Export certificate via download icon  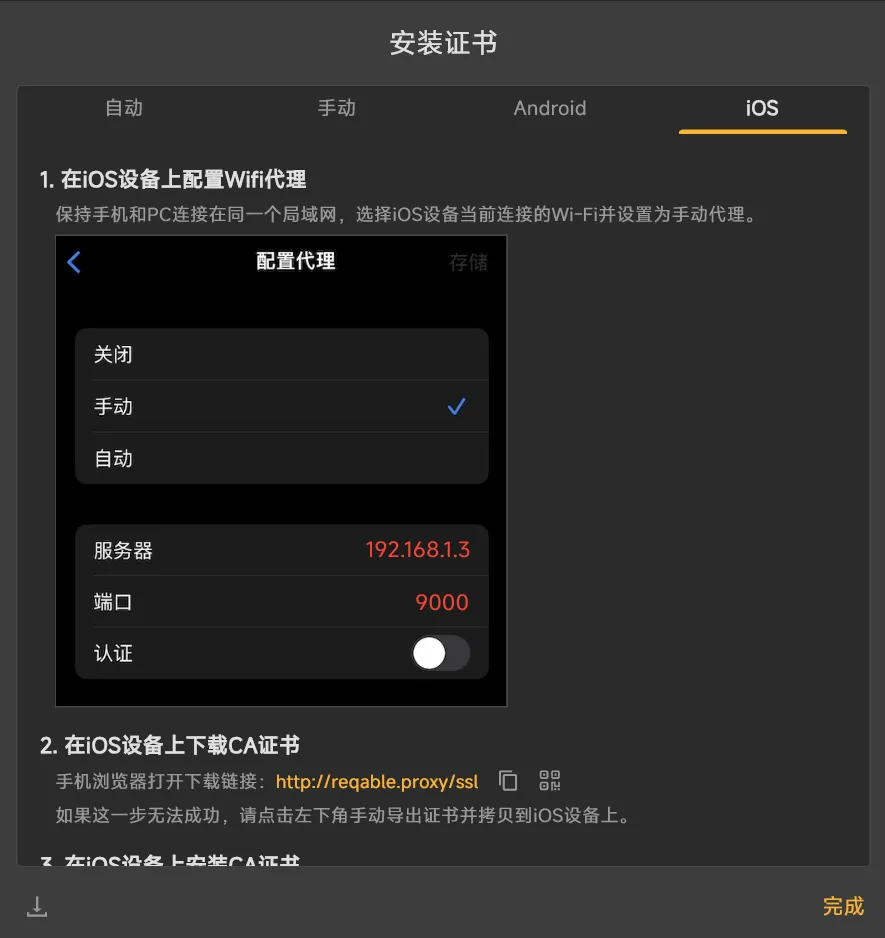(37, 907)
